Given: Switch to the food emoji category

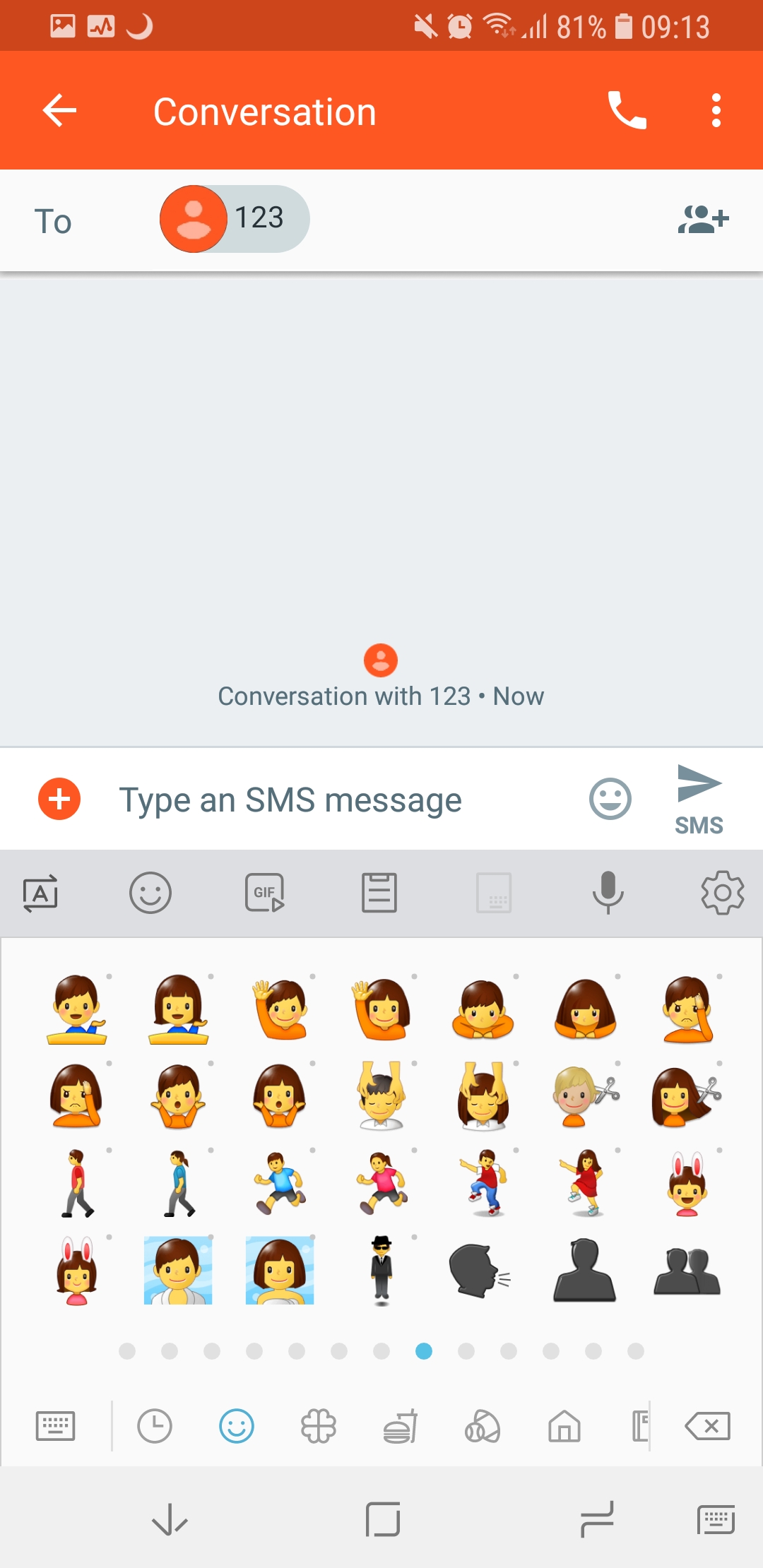Looking at the screenshot, I should point(401,1426).
